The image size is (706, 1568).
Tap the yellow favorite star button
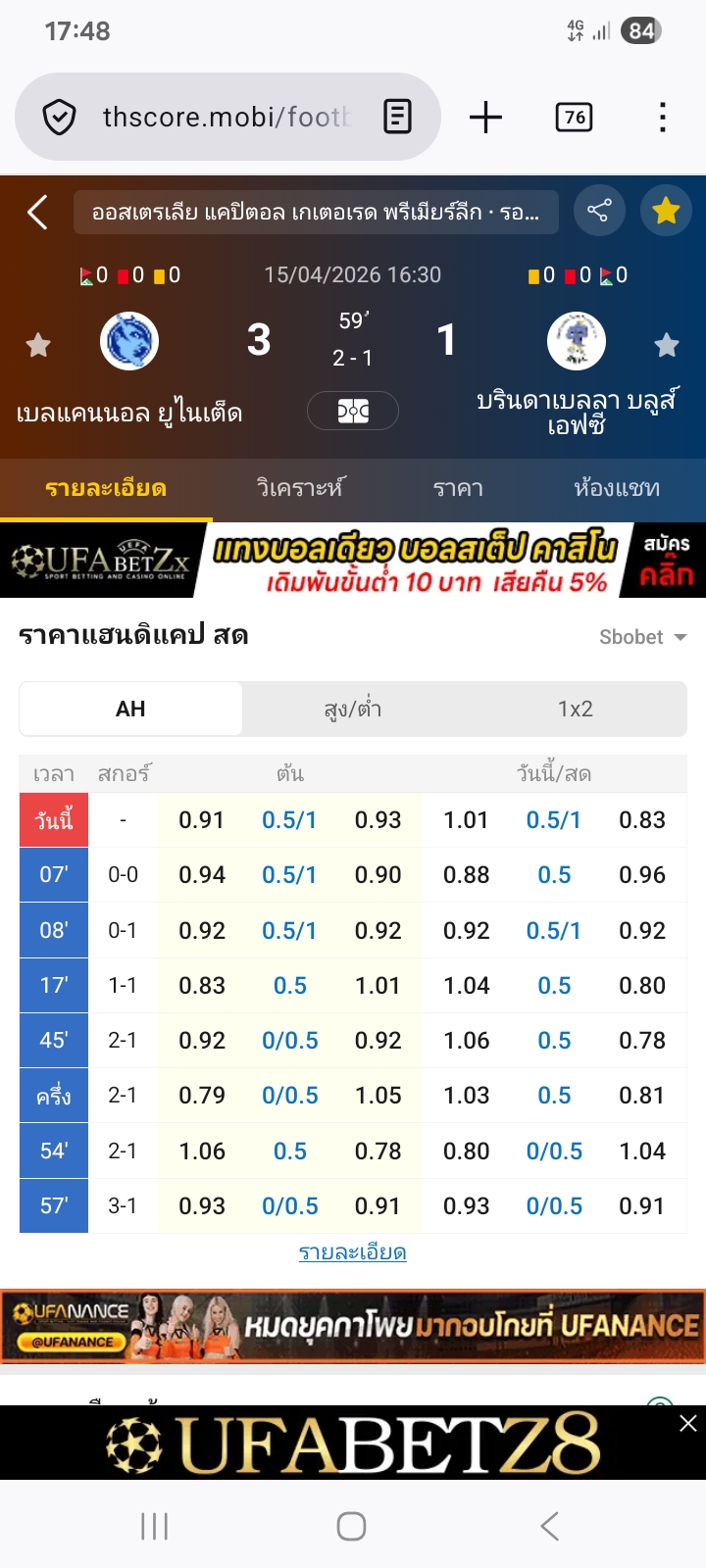coord(666,211)
